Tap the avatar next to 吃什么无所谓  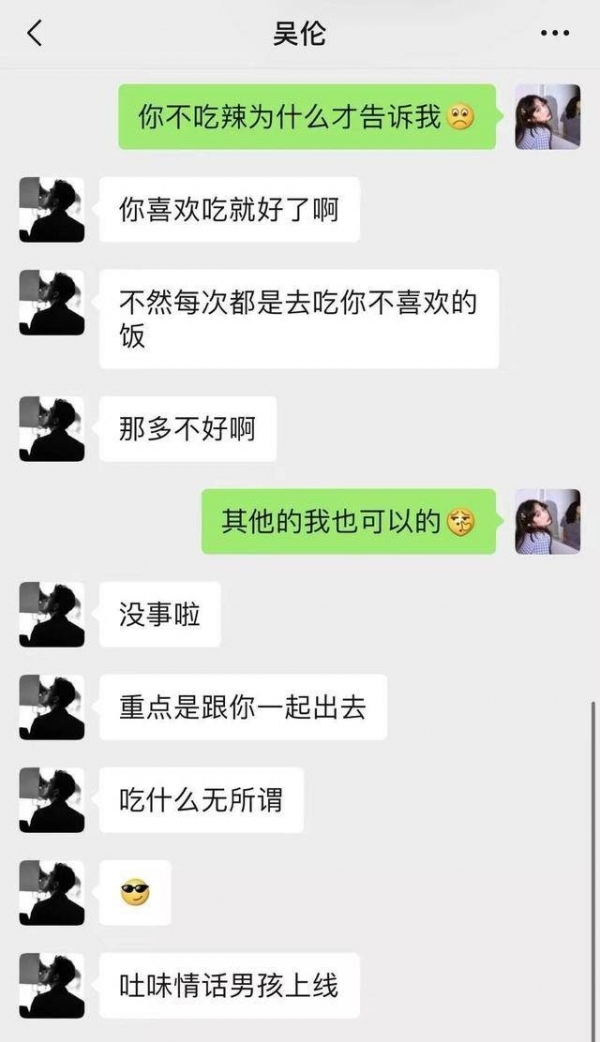click(52, 800)
